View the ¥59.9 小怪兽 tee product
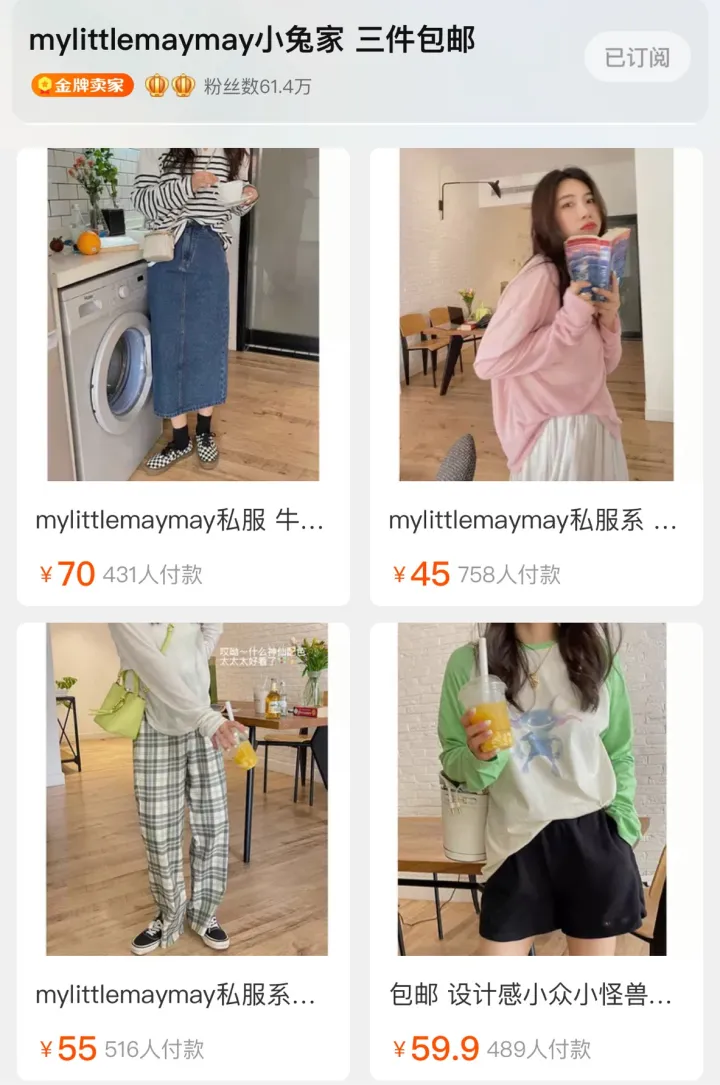Image resolution: width=720 pixels, height=1085 pixels. (536, 790)
